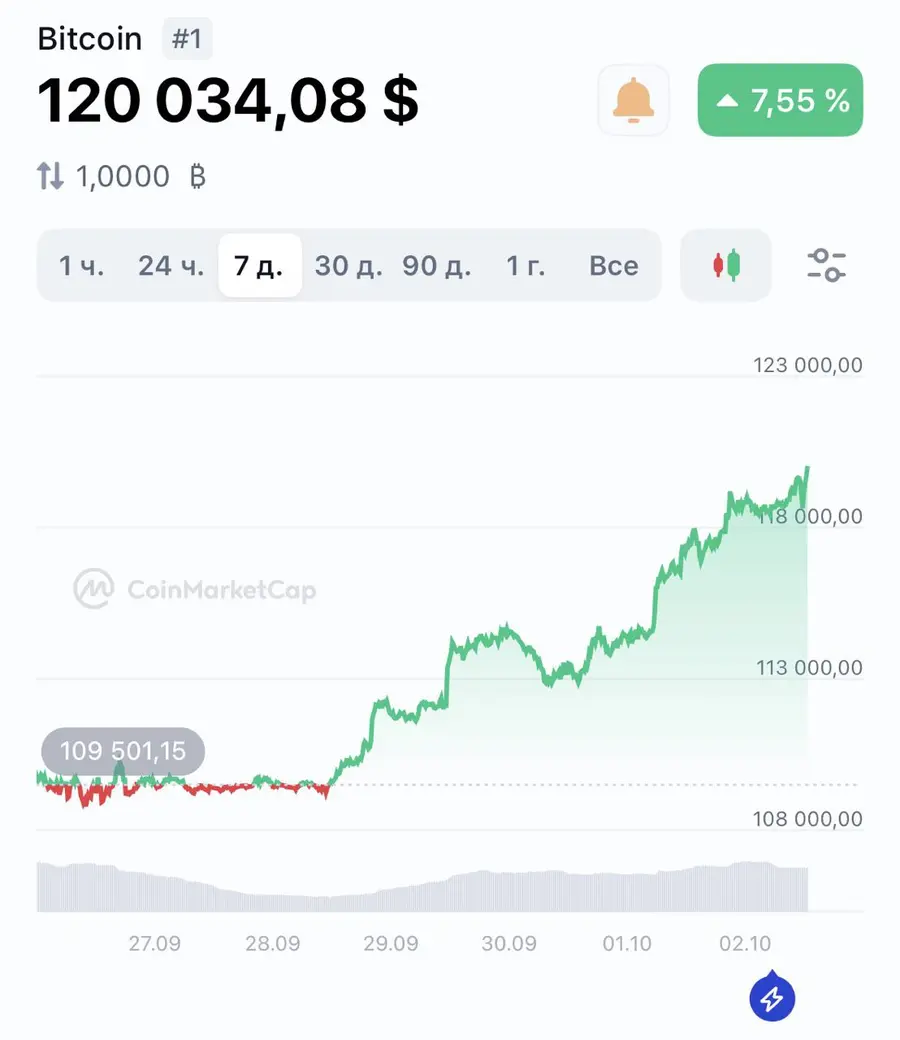
Task: Switch to the 90 д. range
Action: pyautogui.click(x=436, y=266)
